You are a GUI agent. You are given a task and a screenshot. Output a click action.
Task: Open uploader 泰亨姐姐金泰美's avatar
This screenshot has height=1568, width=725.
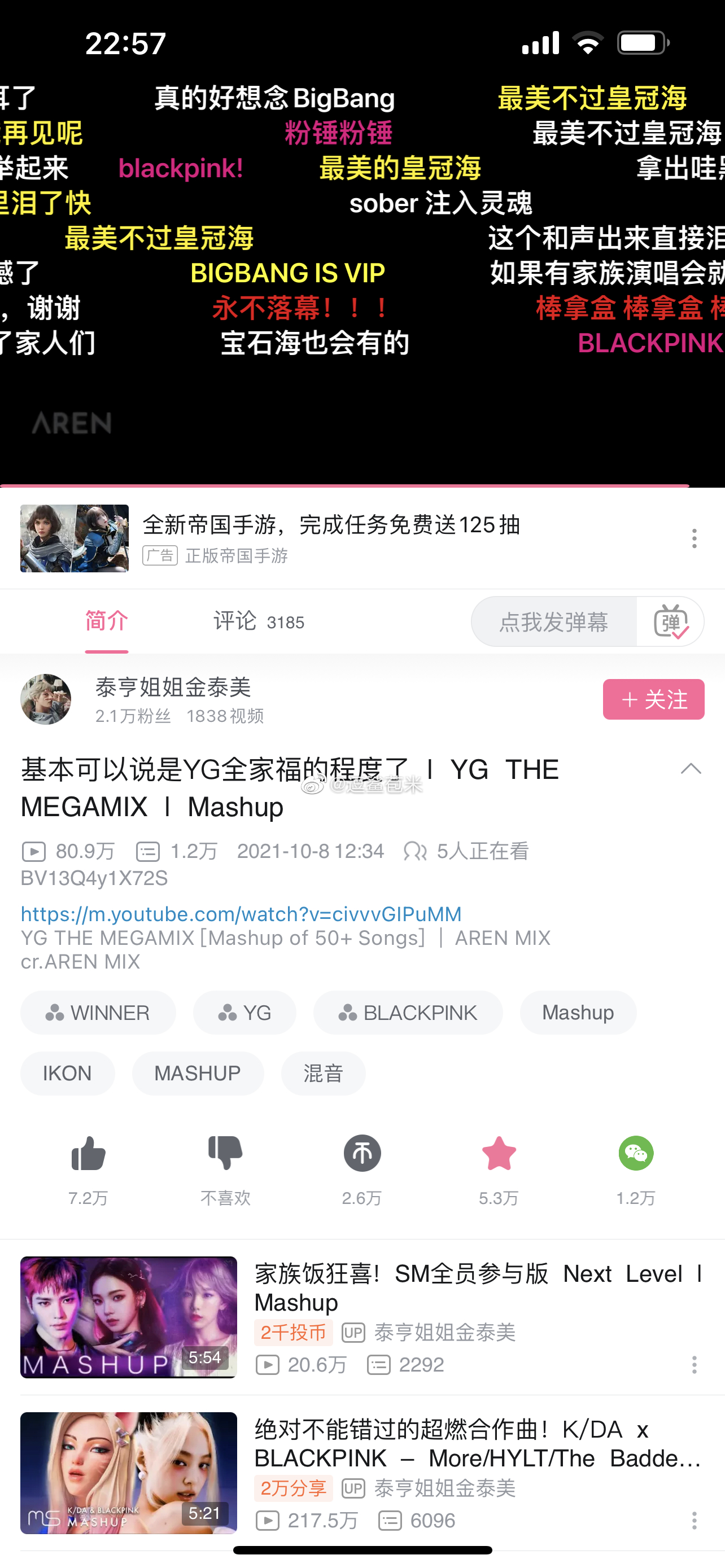tap(46, 699)
